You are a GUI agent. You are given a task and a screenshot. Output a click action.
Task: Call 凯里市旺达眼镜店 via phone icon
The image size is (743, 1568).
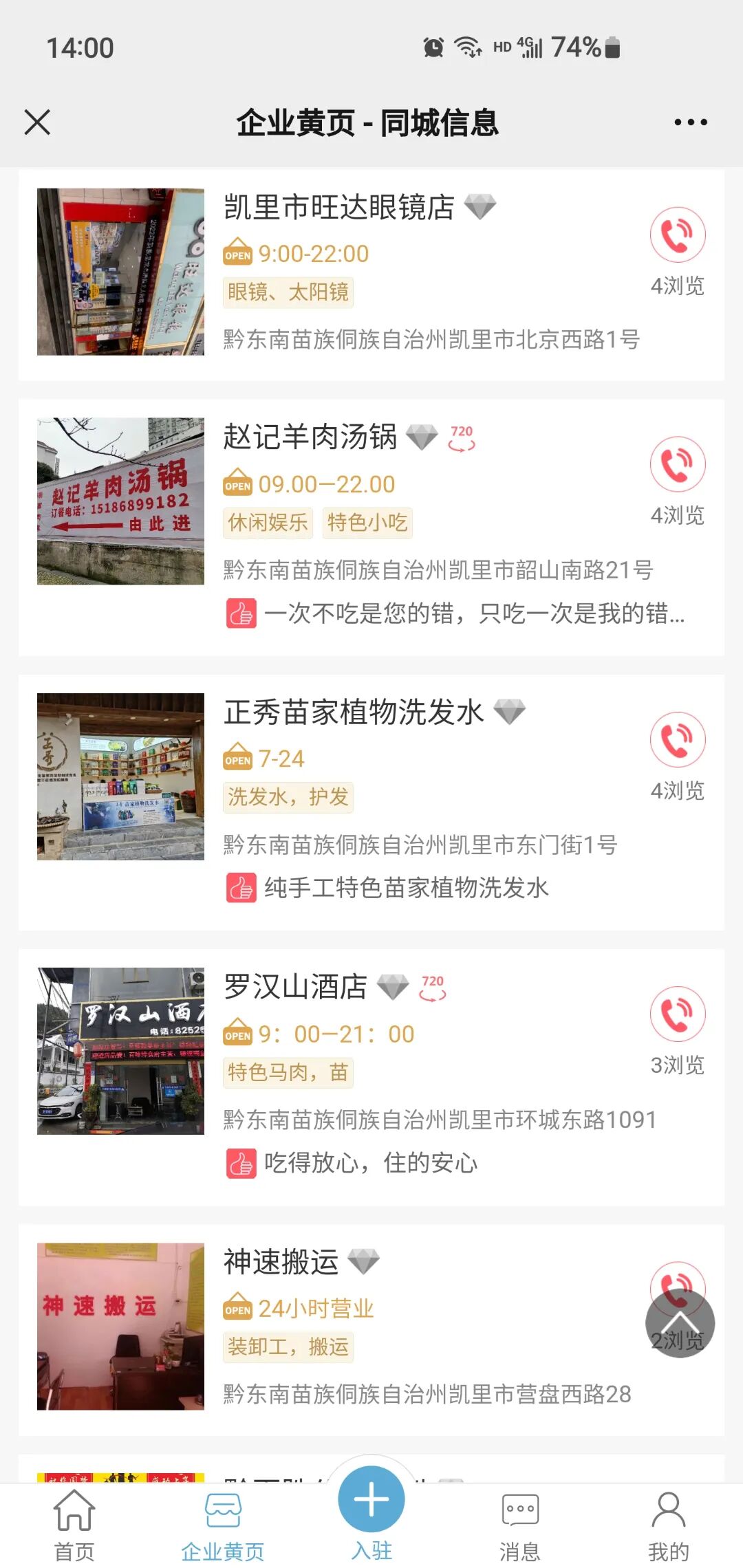tap(677, 235)
